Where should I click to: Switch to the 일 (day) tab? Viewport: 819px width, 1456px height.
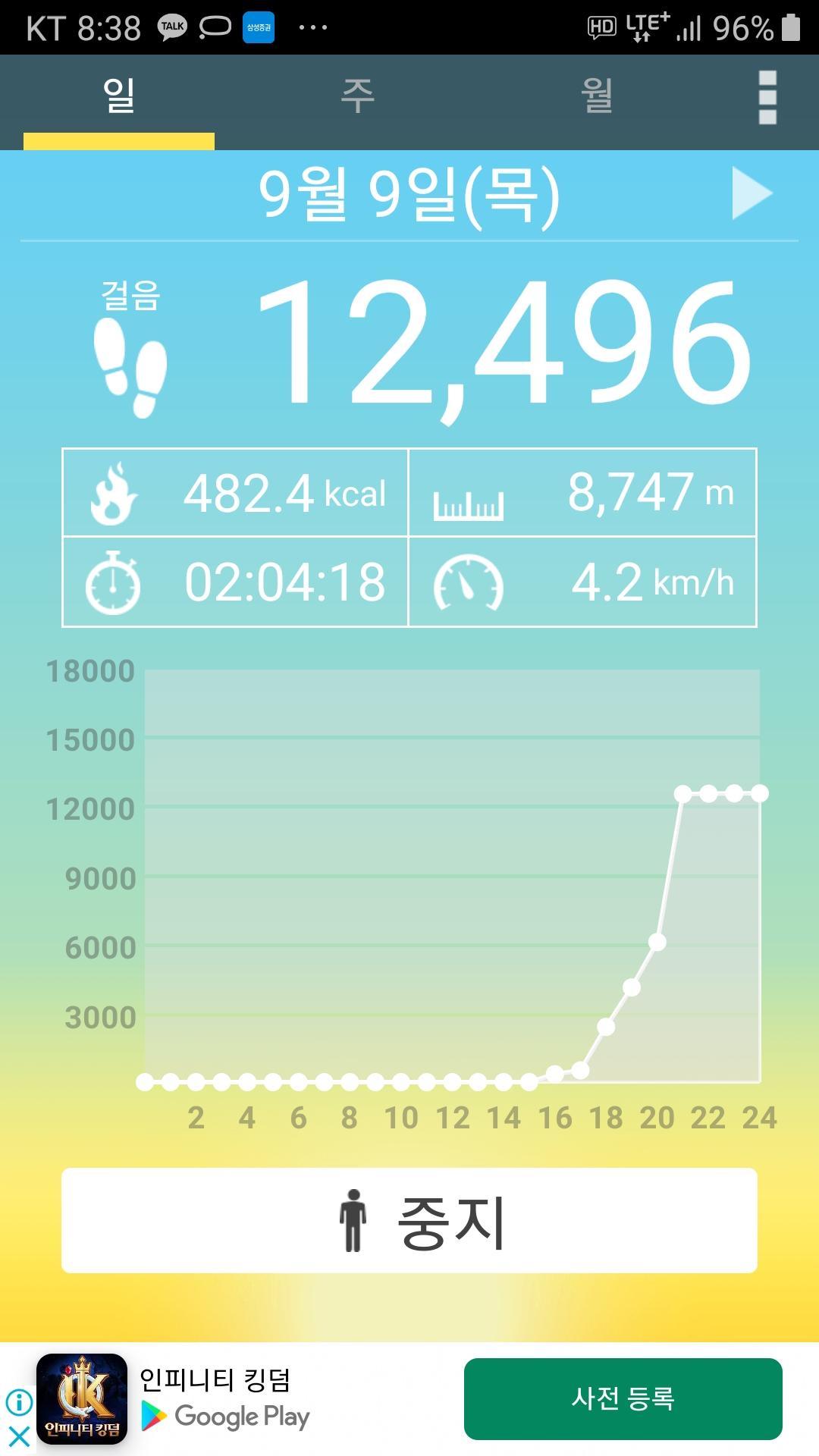point(119,97)
